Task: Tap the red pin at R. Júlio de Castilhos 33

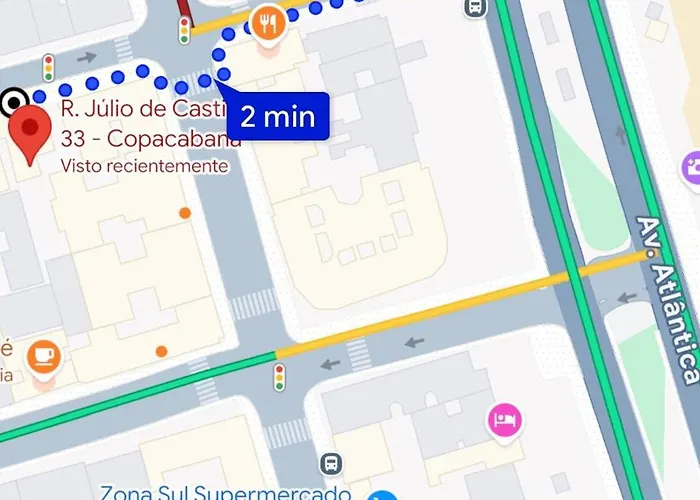Action: click(x=31, y=134)
